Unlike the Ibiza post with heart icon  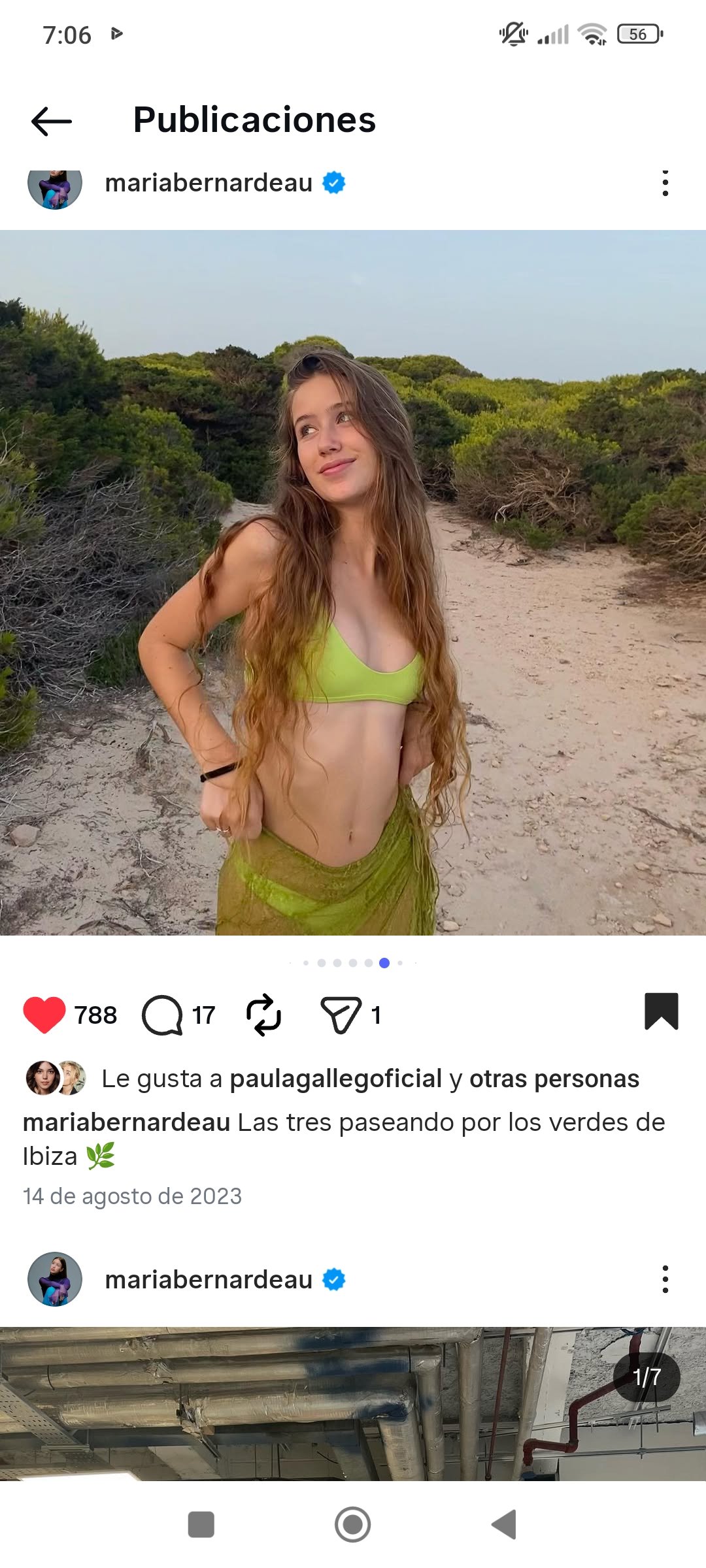[x=44, y=1015]
